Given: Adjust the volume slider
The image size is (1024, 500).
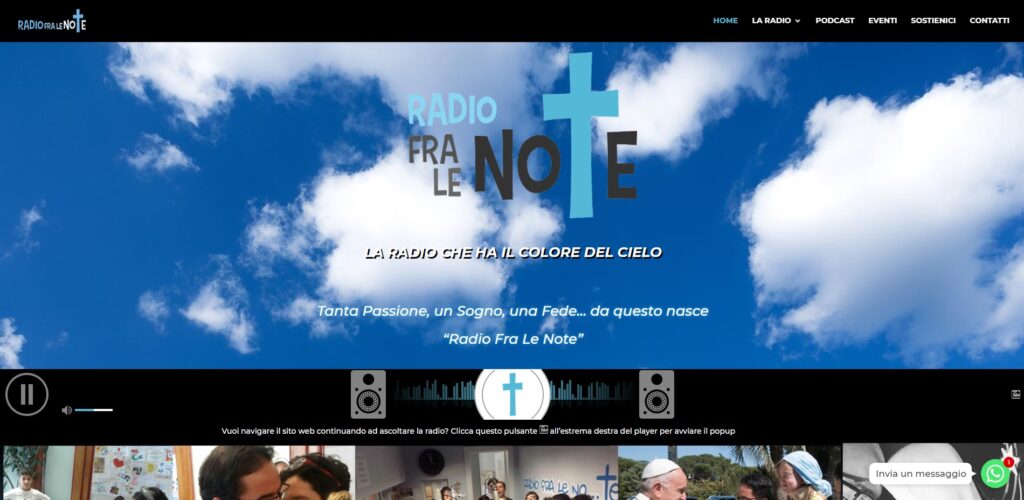Looking at the screenshot, I should [x=94, y=410].
